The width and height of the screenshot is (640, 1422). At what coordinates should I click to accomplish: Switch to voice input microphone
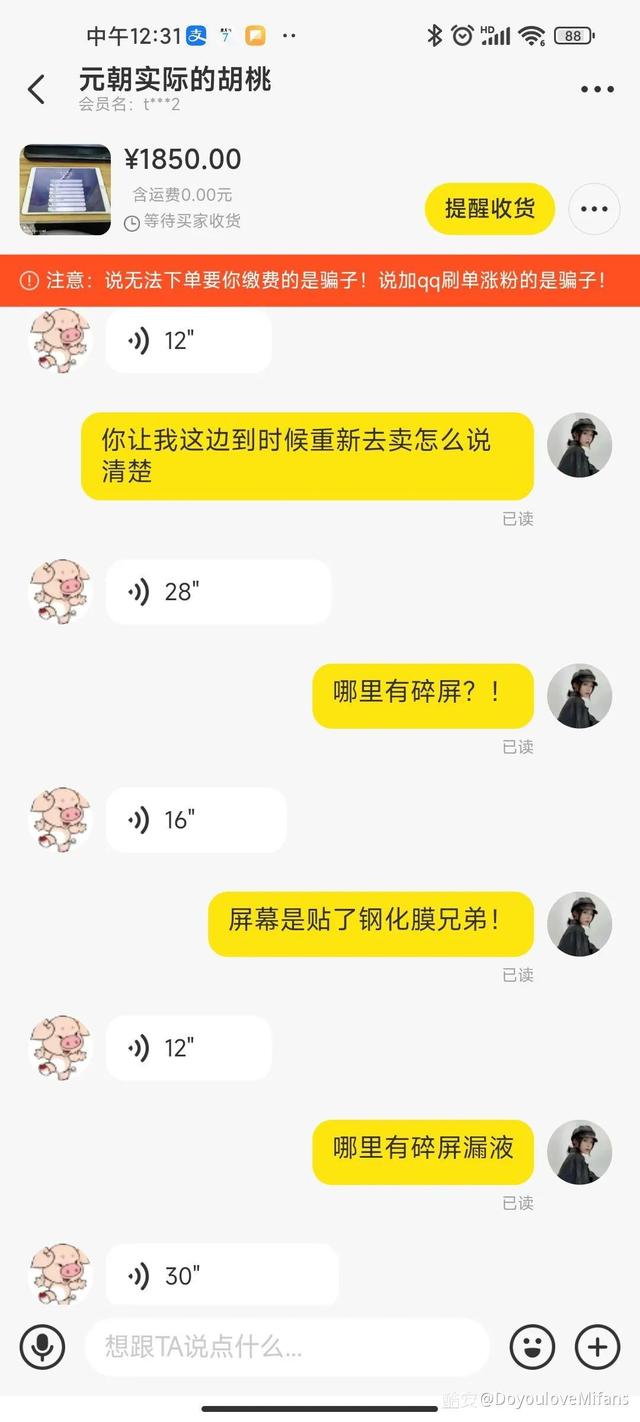point(42,1347)
